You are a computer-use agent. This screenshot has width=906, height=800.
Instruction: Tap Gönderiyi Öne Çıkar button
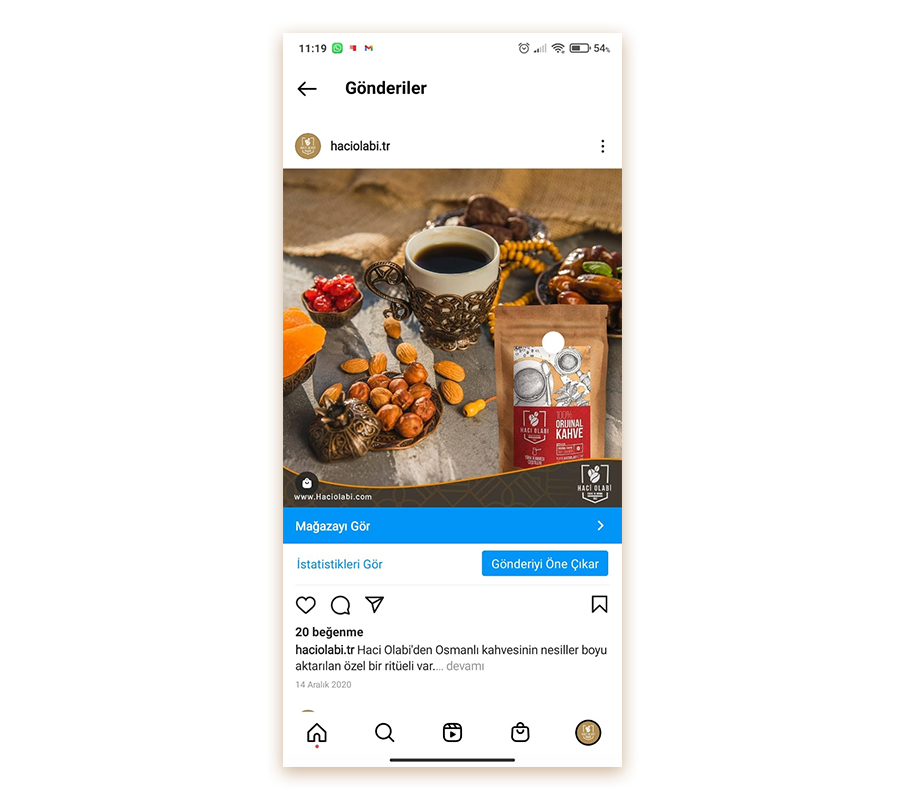[x=544, y=564]
